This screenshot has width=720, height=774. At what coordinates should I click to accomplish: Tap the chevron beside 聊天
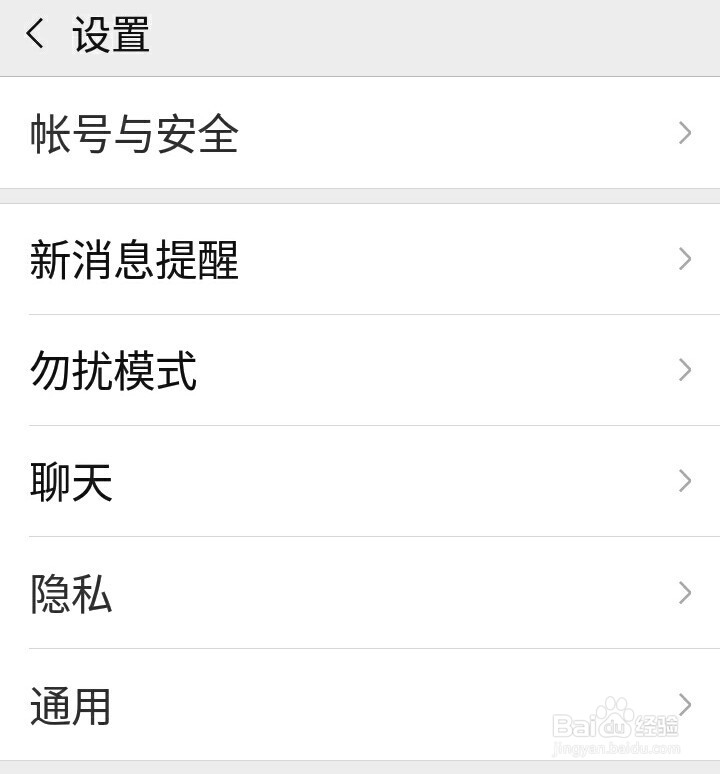pos(684,482)
